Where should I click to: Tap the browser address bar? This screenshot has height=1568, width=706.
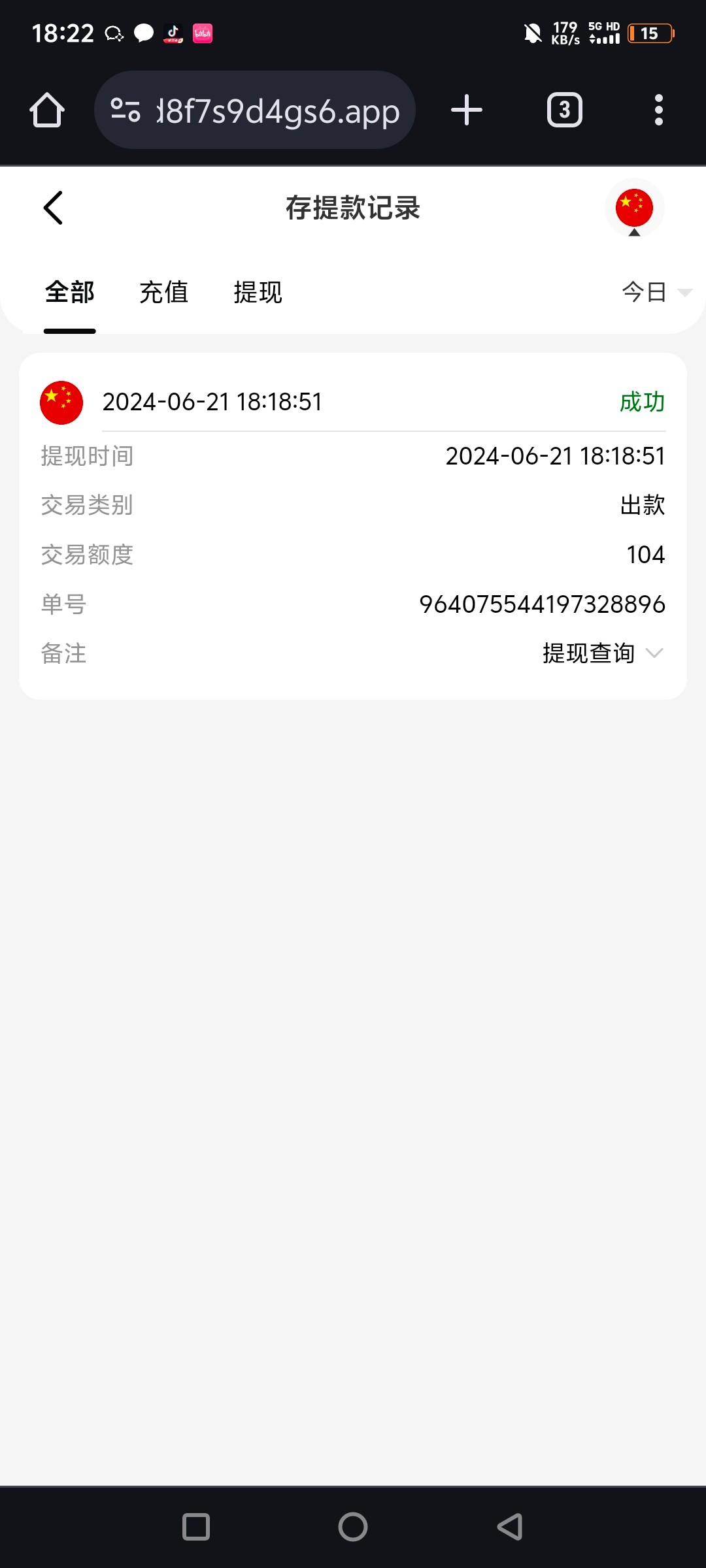[x=255, y=110]
